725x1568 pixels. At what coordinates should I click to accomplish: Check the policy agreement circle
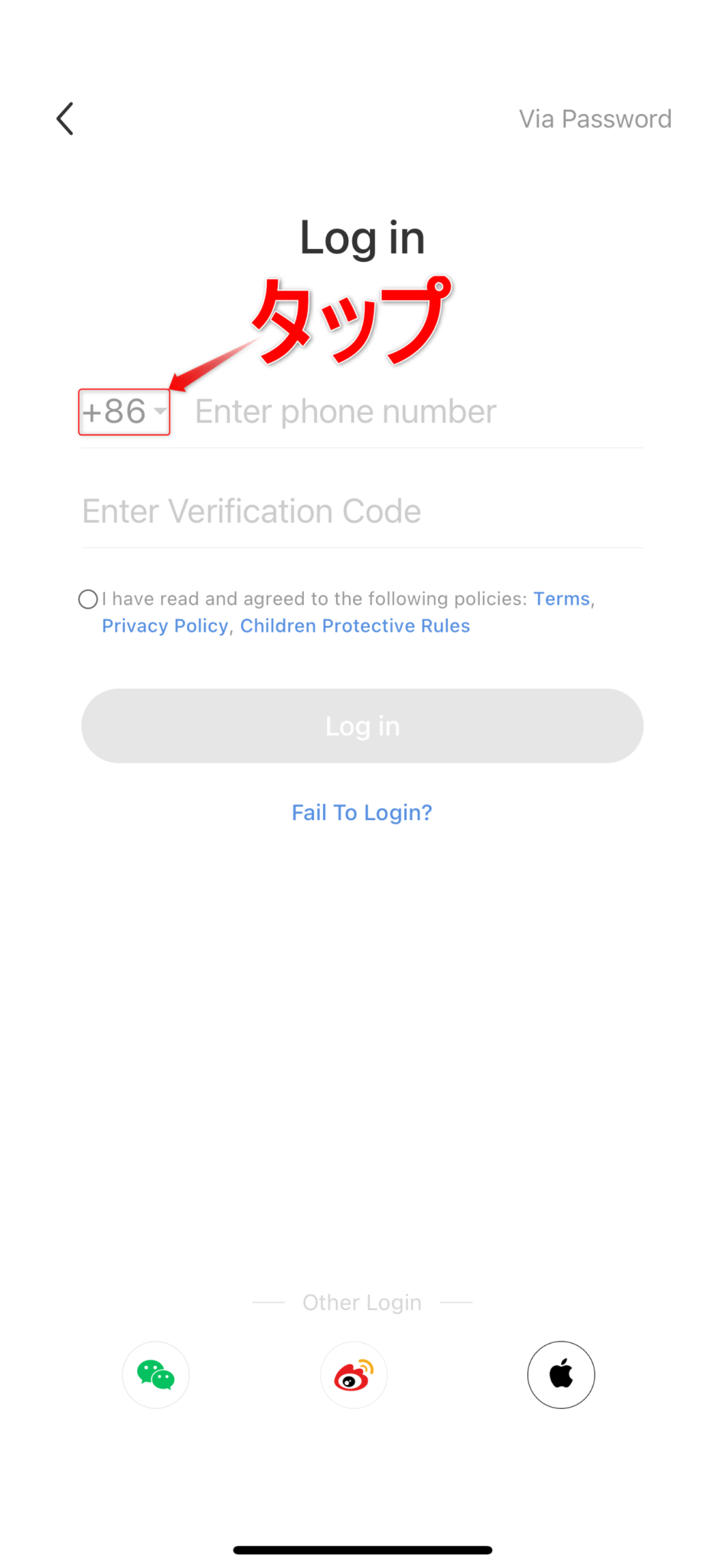88,599
